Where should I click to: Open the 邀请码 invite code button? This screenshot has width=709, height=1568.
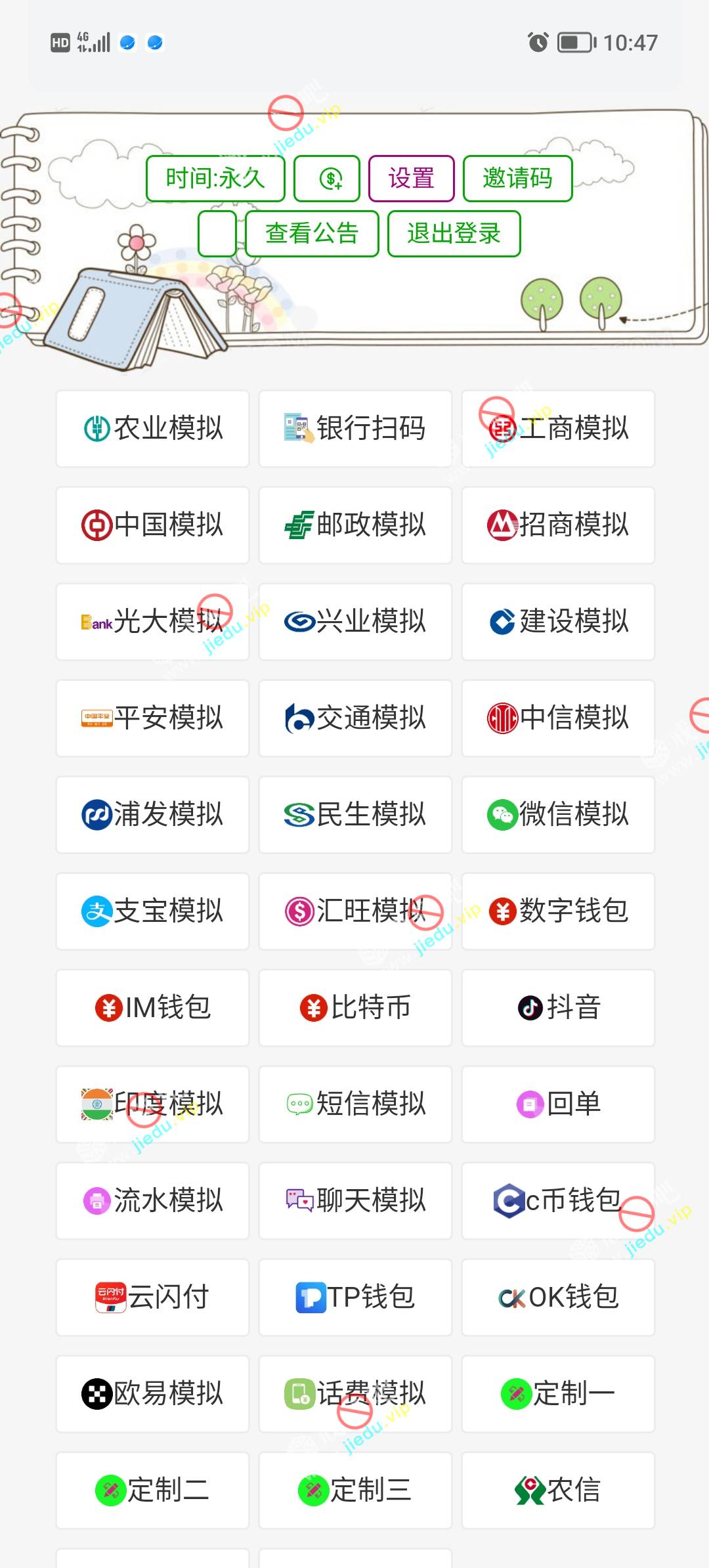point(517,178)
